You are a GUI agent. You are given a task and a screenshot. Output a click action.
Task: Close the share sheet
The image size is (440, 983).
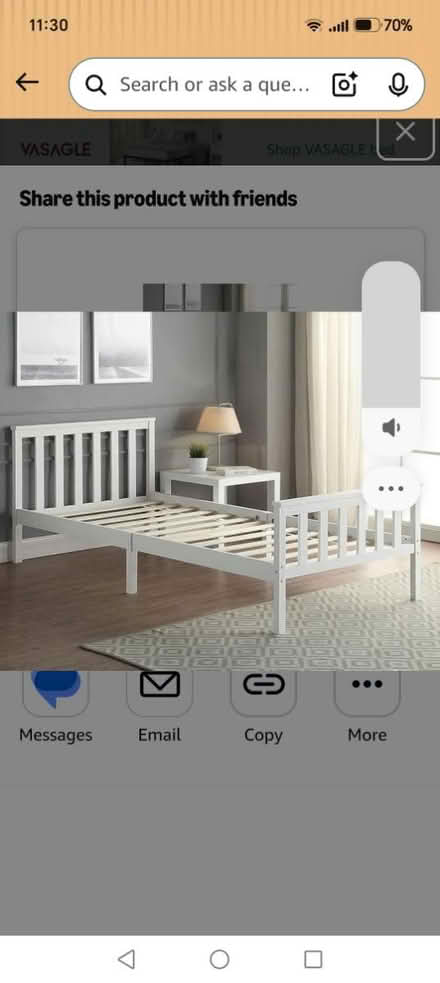click(x=406, y=132)
